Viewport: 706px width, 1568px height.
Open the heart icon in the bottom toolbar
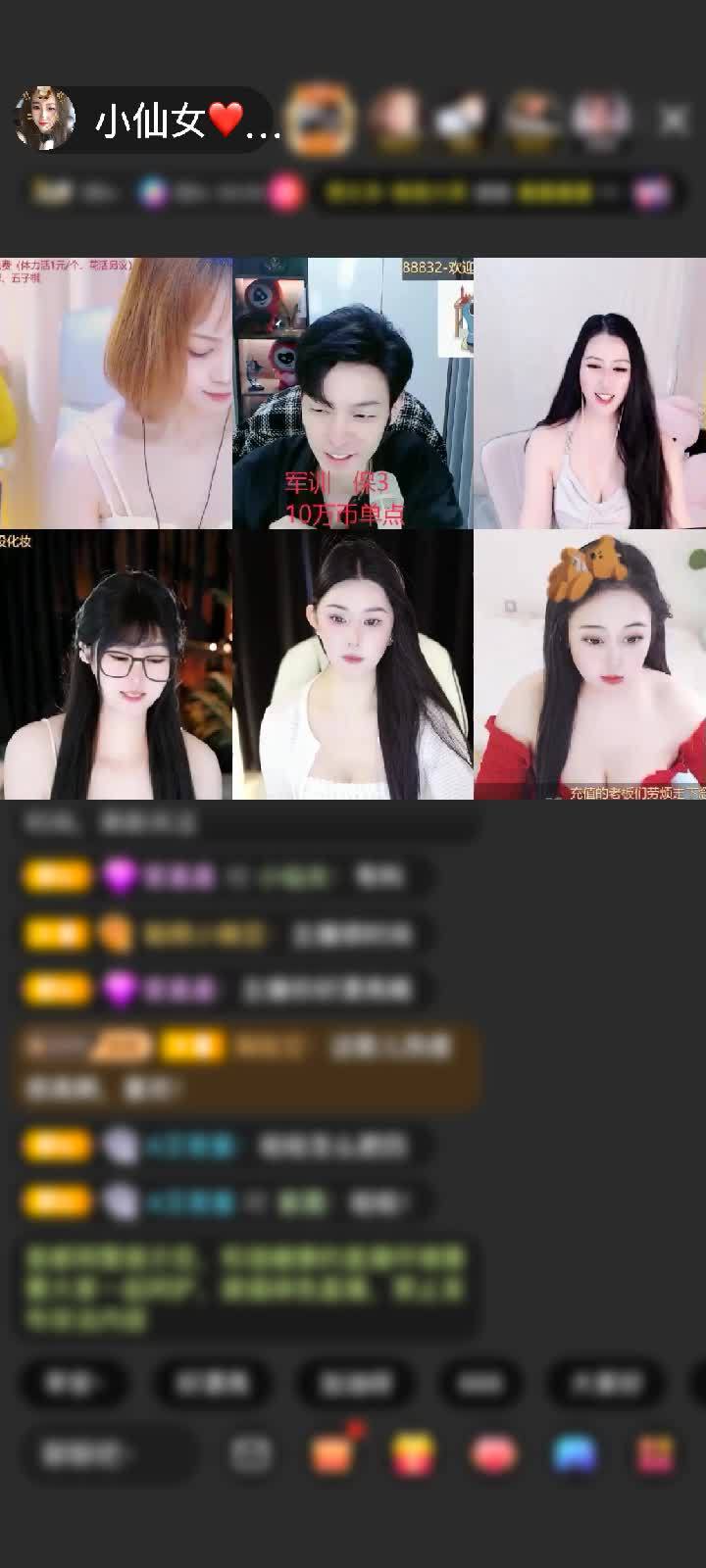tap(493, 1454)
